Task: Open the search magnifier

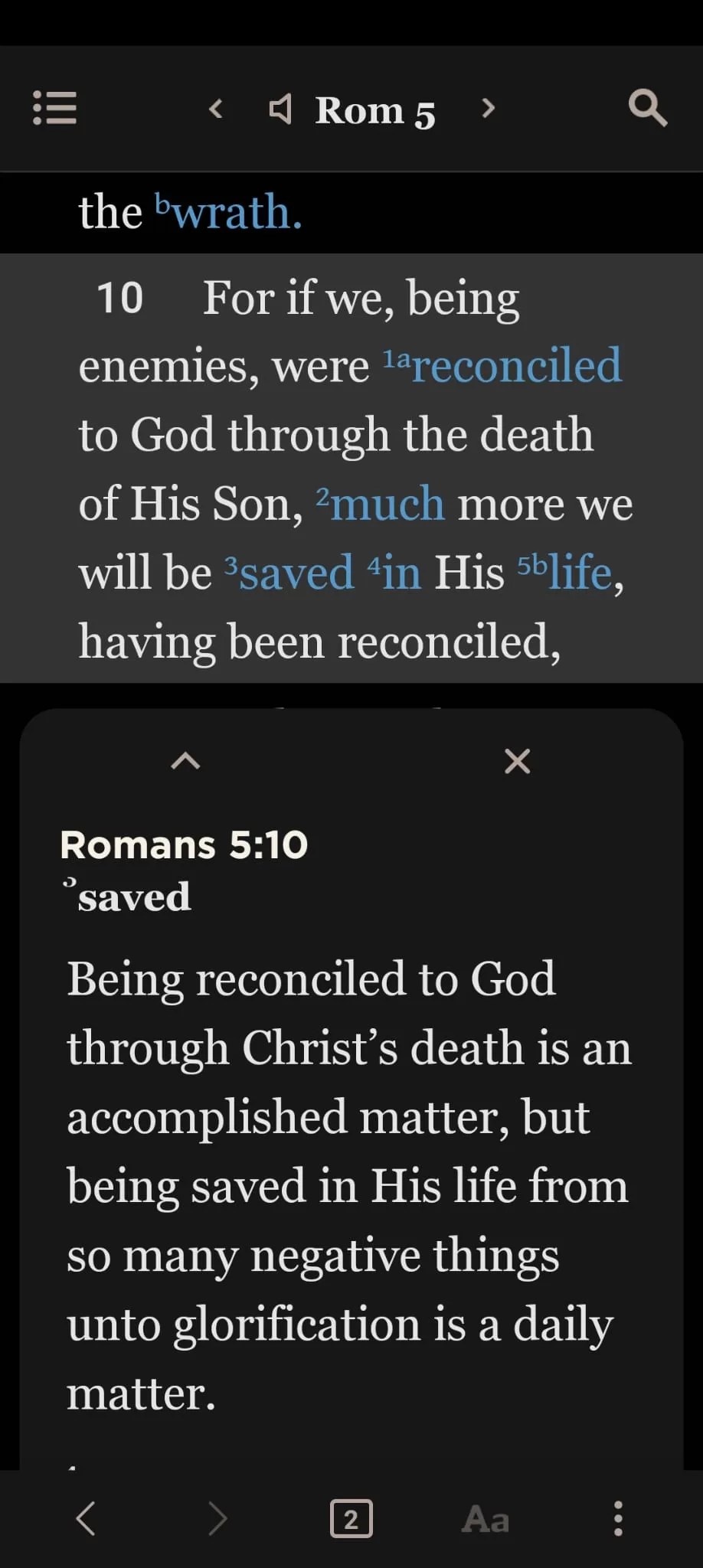Action: (x=648, y=108)
